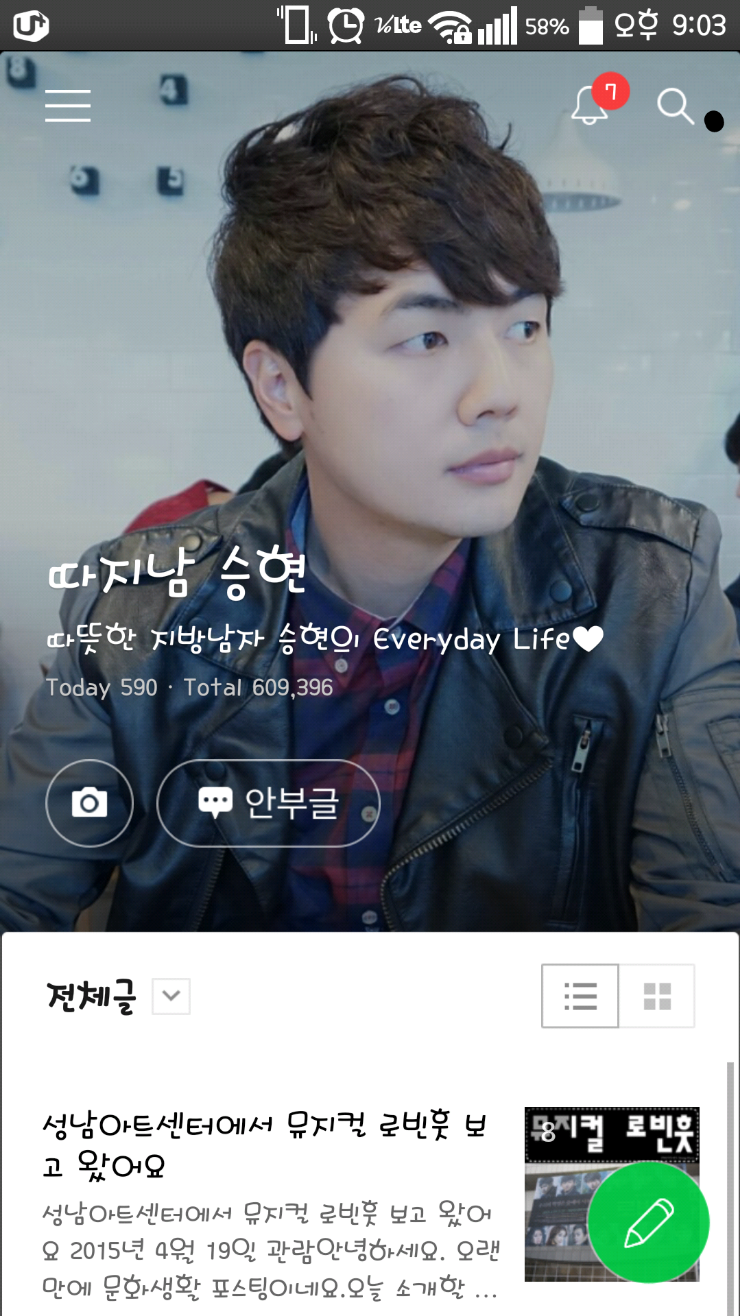740x1316 pixels.
Task: Switch to grid view
Action: point(657,996)
